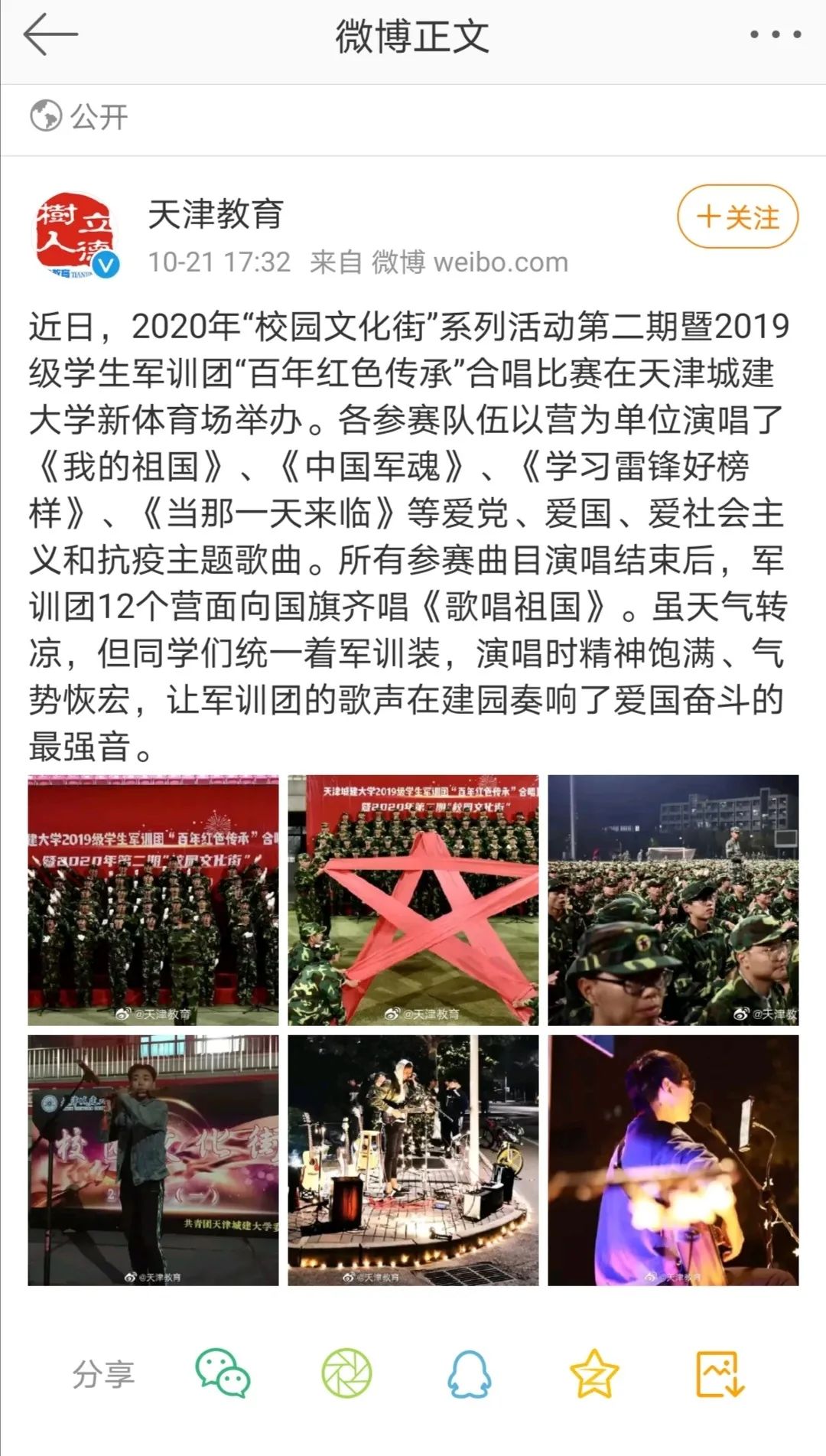Image resolution: width=826 pixels, height=1456 pixels.
Task: Open the choir on red stage photo
Action: [153, 900]
